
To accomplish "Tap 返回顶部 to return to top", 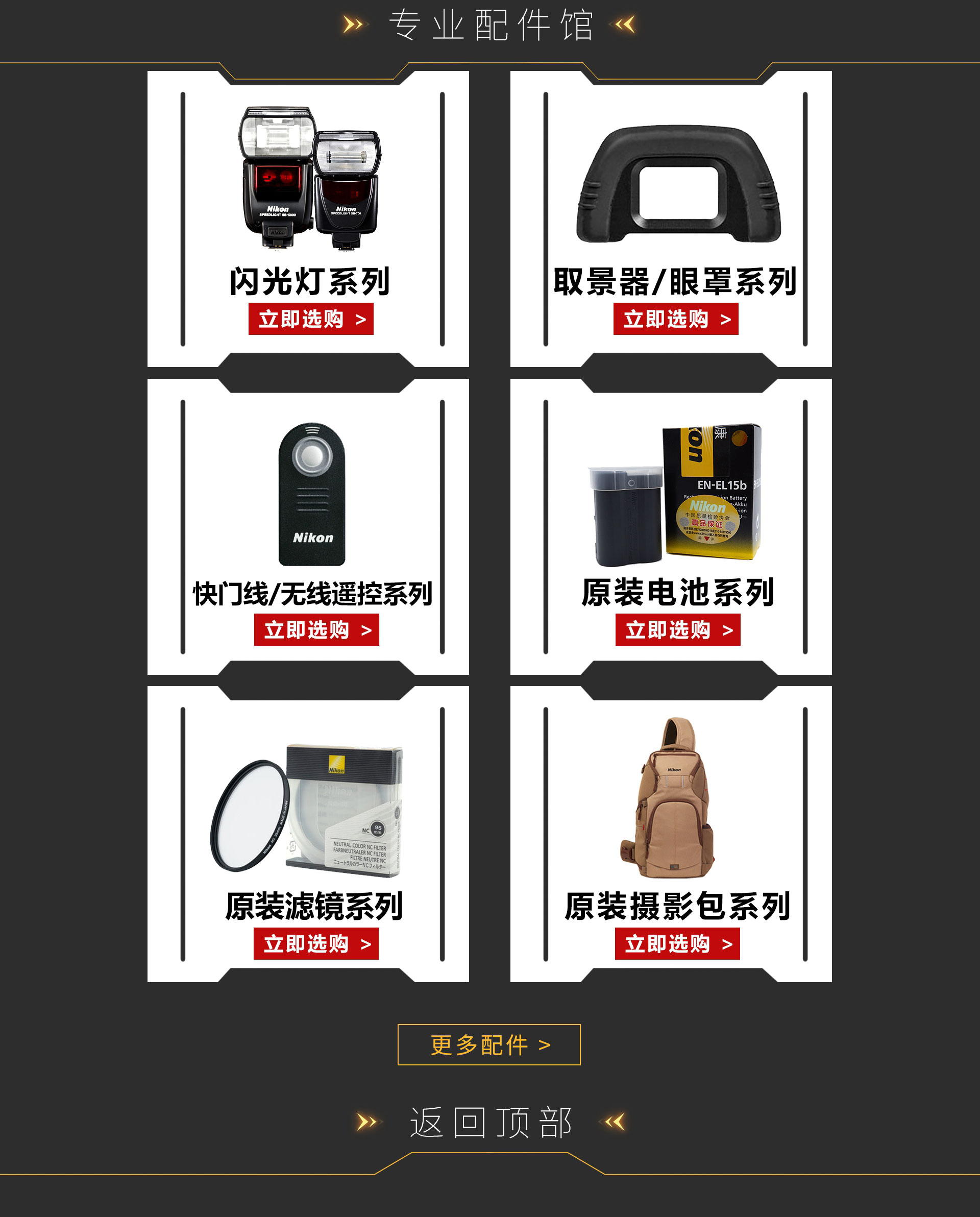I will coord(490,1122).
